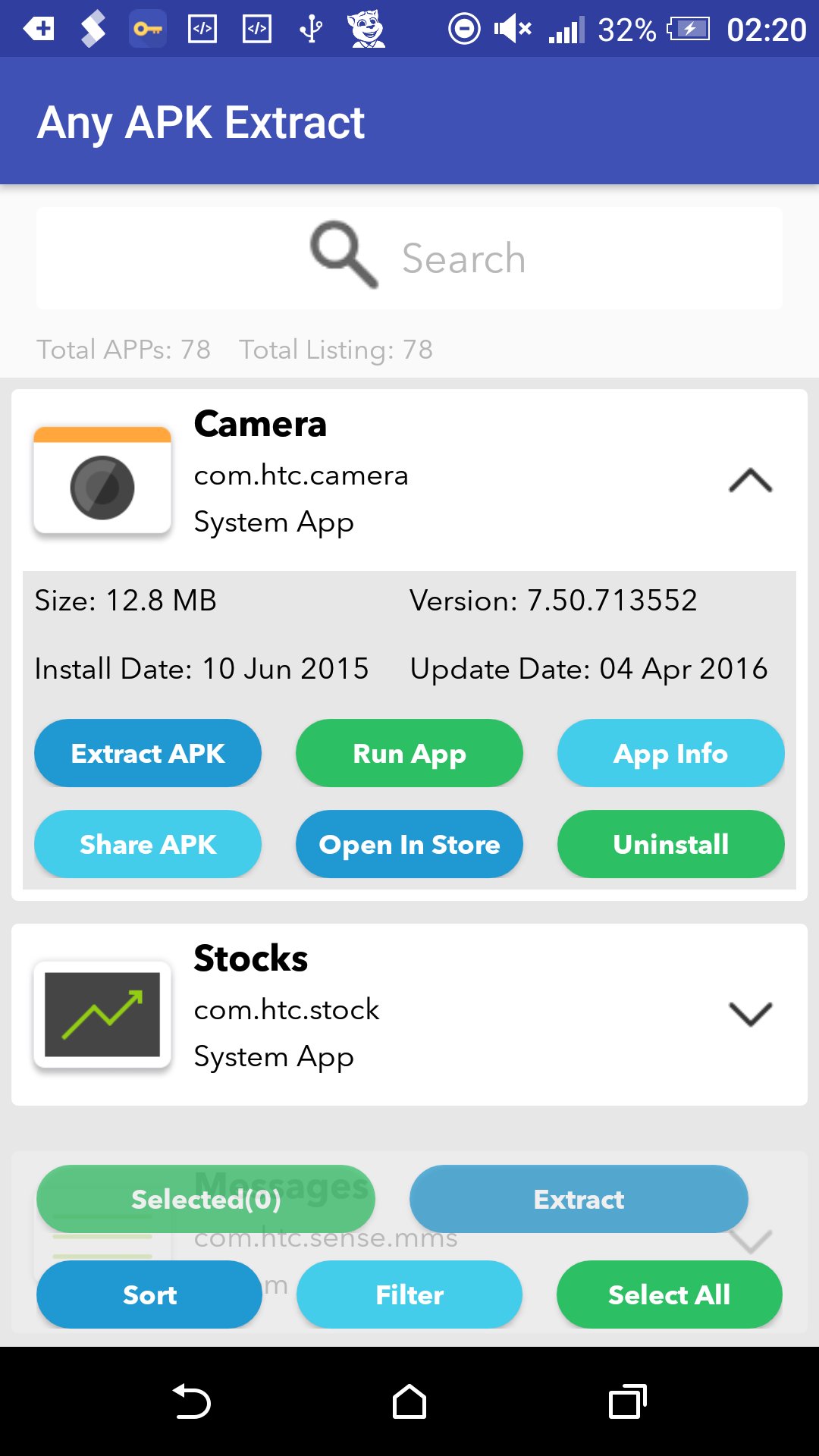Open the Filter options
Screen dimensions: 819x1456
point(409,1294)
